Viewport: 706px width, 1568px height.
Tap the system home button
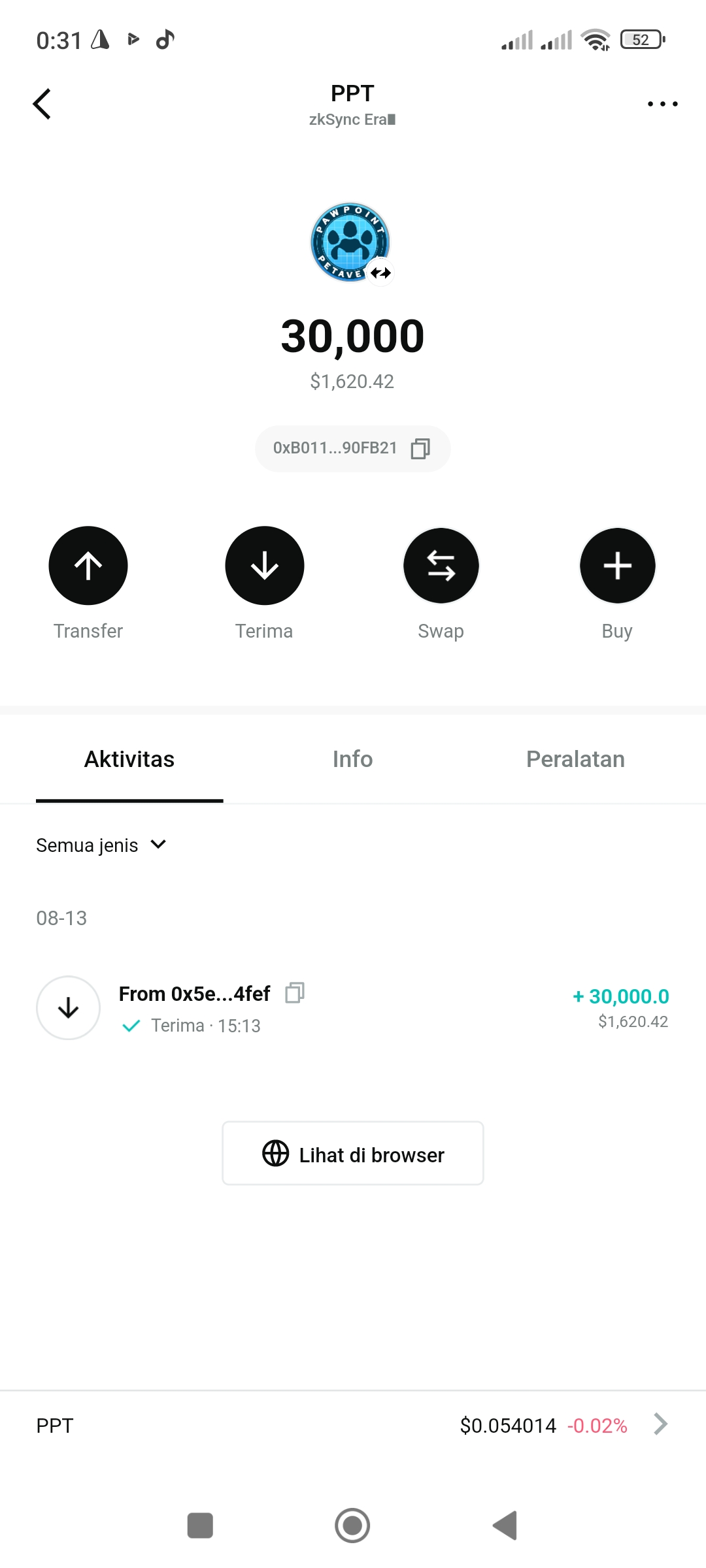352,1526
